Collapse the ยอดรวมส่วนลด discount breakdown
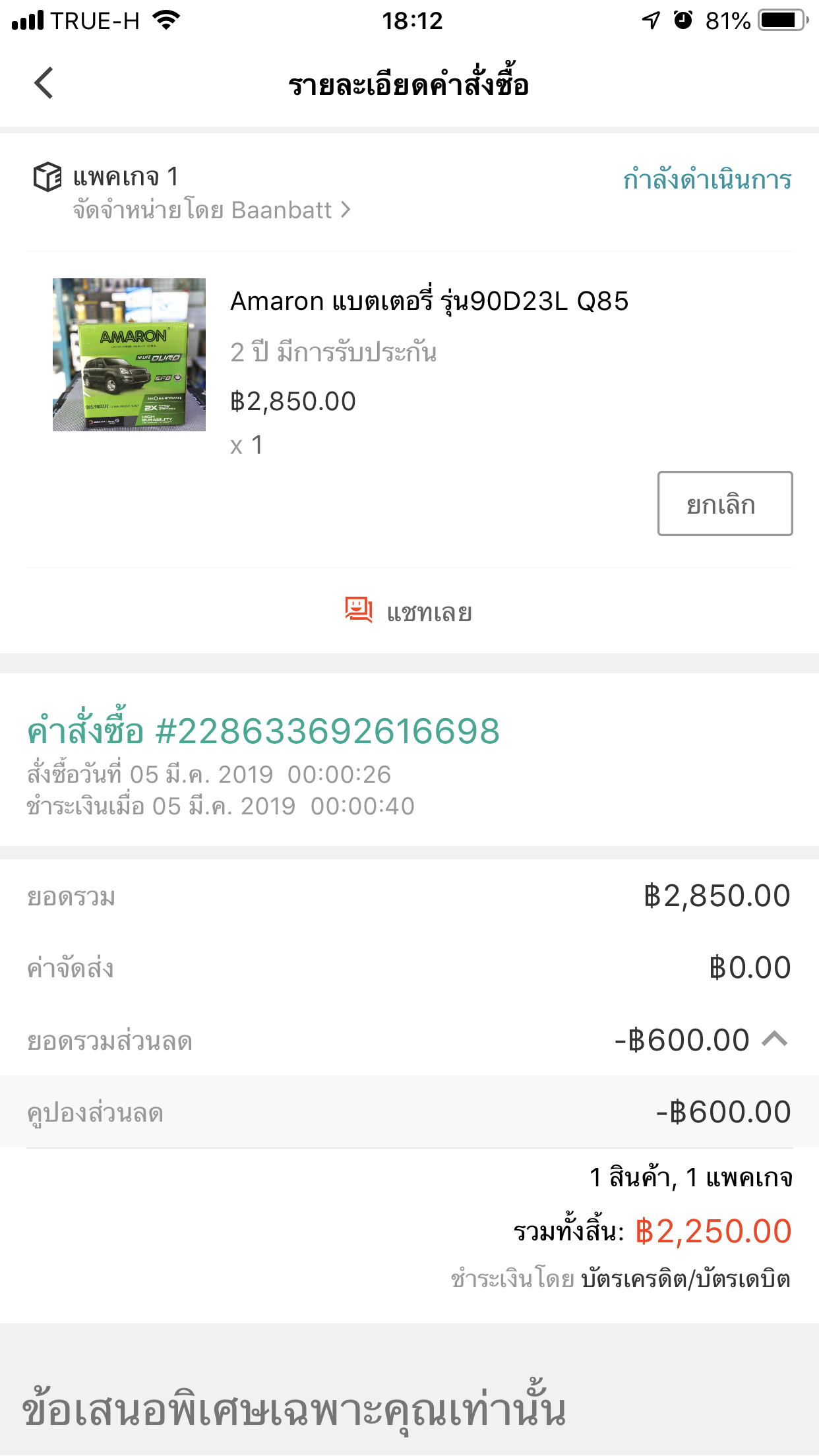This screenshot has height=1456, width=819. click(x=775, y=1040)
